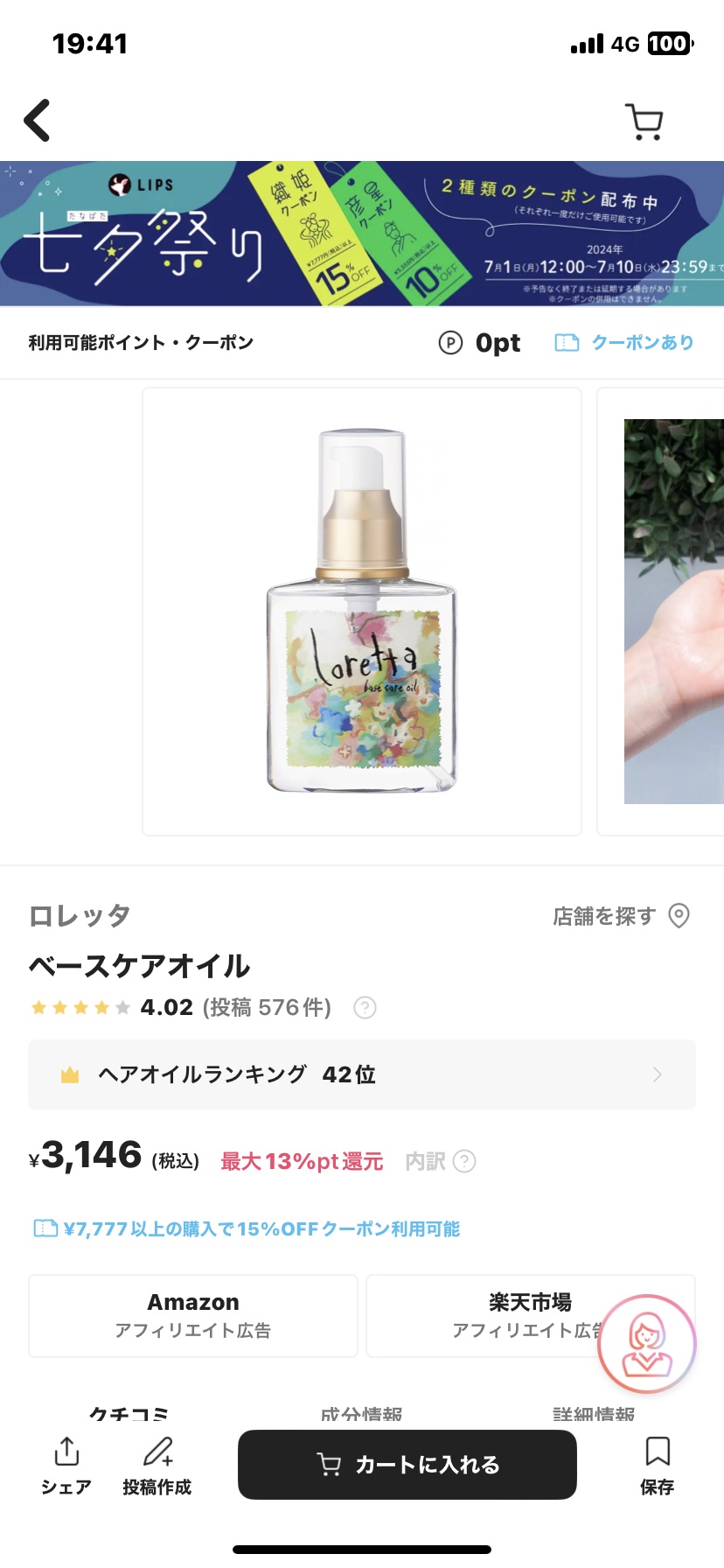Tap the coupon ticket icon beside クーポンあり
This screenshot has width=724, height=1568.
567,342
